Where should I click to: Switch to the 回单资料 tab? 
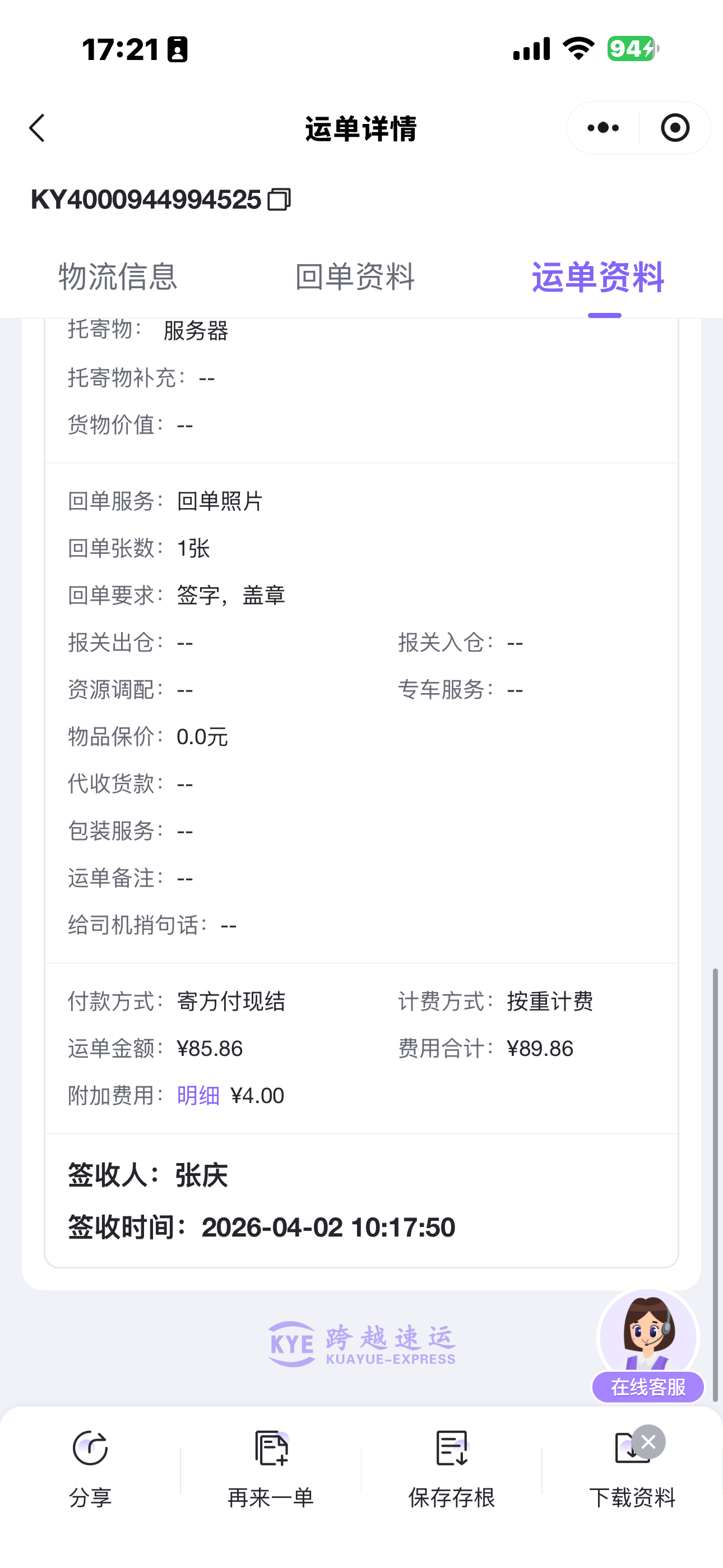coord(355,277)
